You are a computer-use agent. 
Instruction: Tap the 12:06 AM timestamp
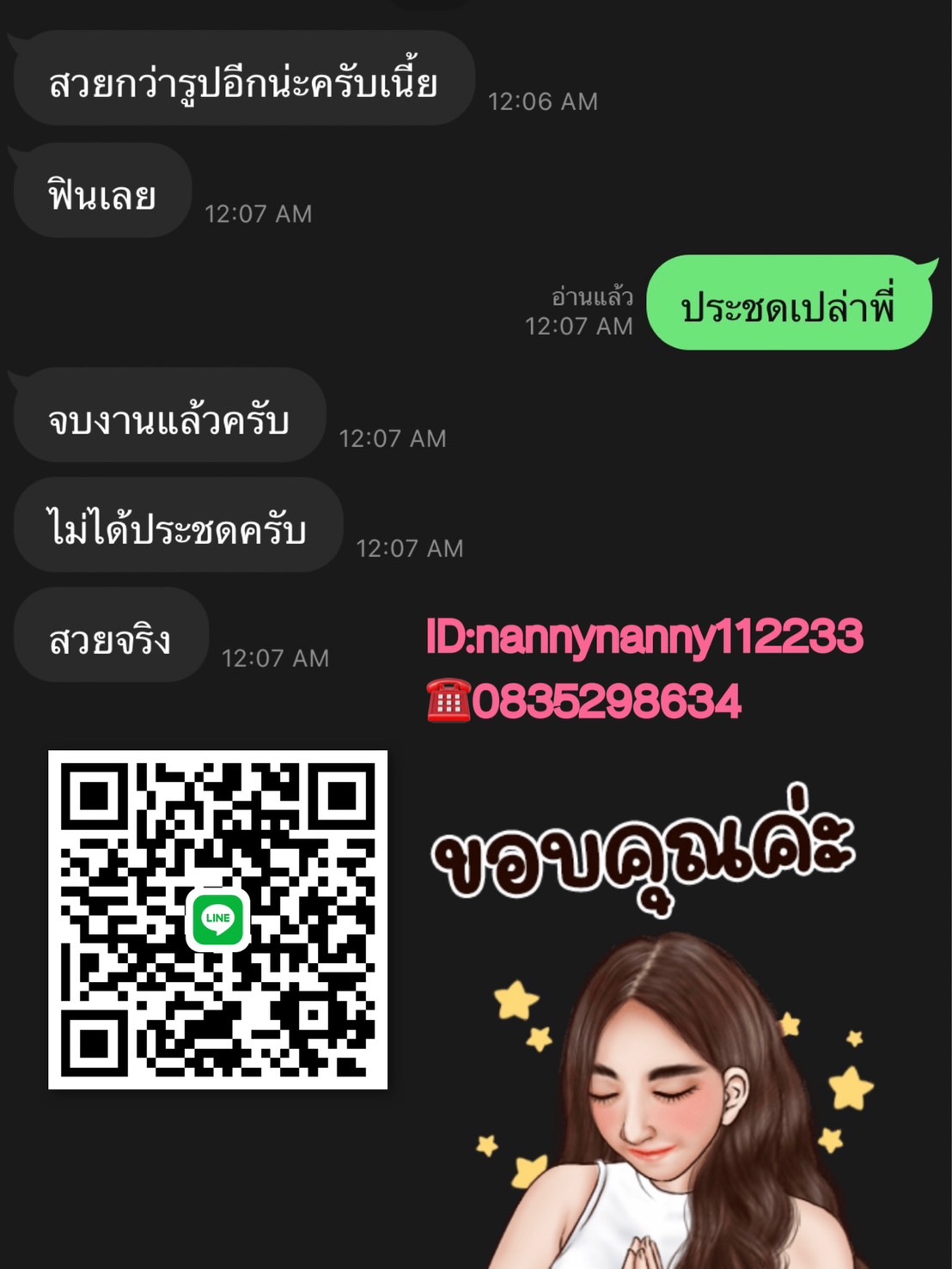tap(541, 101)
